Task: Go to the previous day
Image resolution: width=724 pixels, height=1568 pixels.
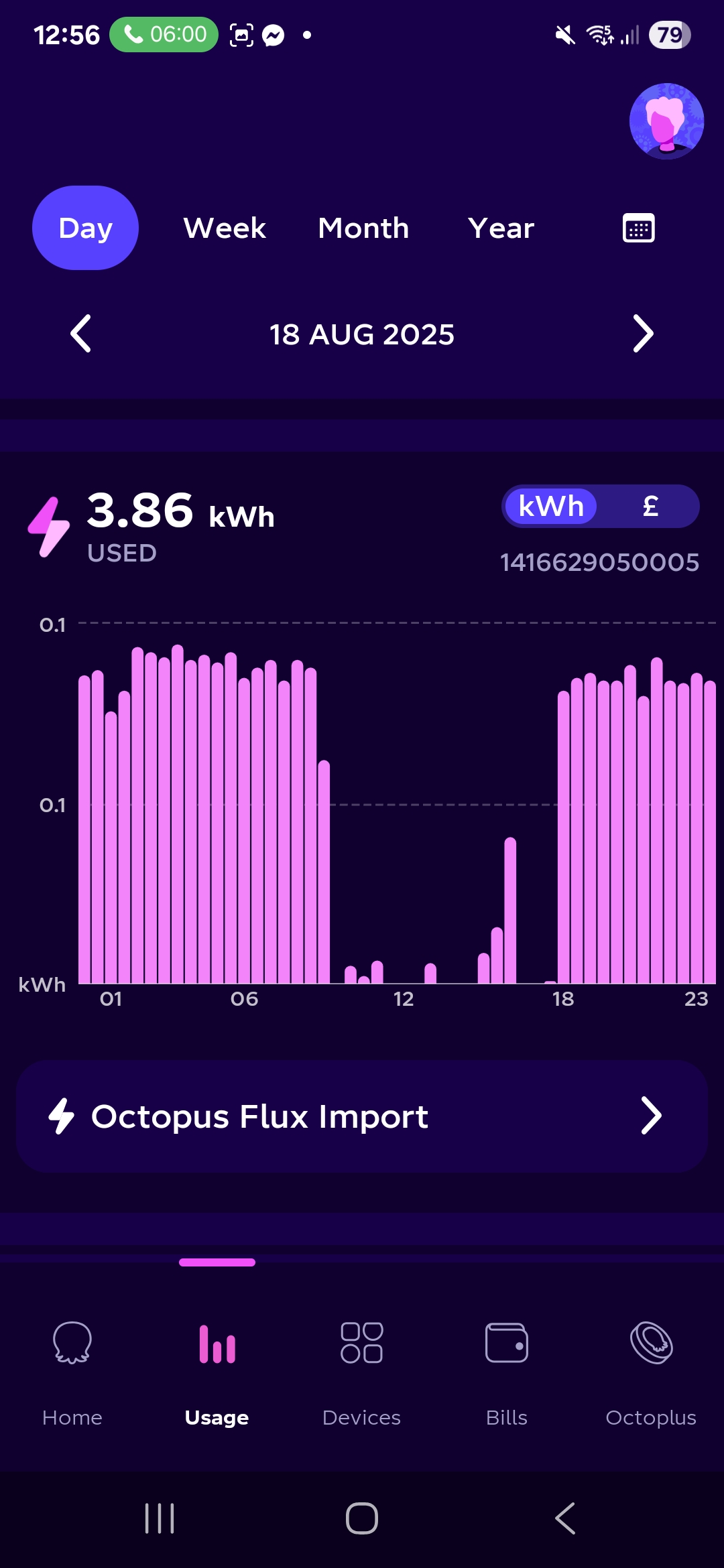Action: click(81, 334)
